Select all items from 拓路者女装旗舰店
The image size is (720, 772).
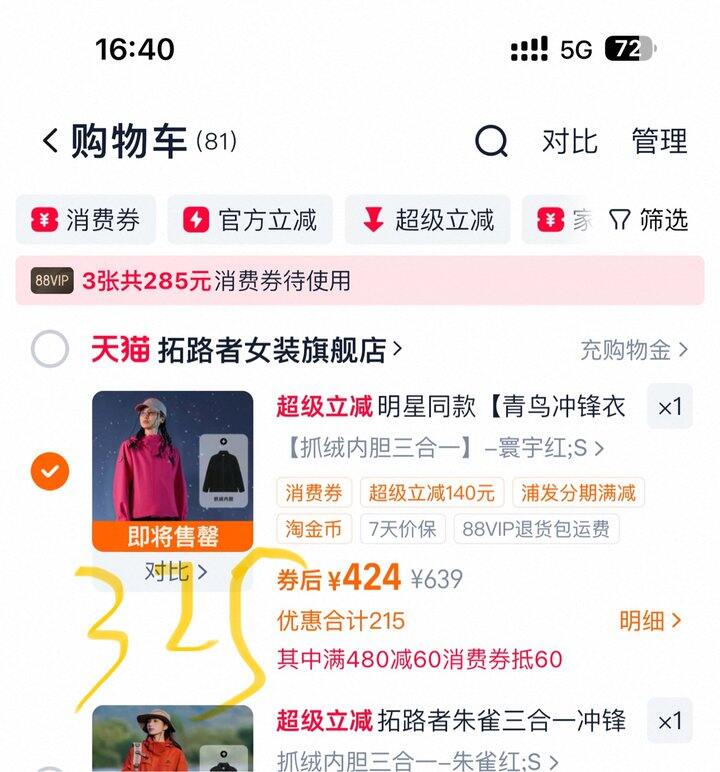[x=50, y=349]
